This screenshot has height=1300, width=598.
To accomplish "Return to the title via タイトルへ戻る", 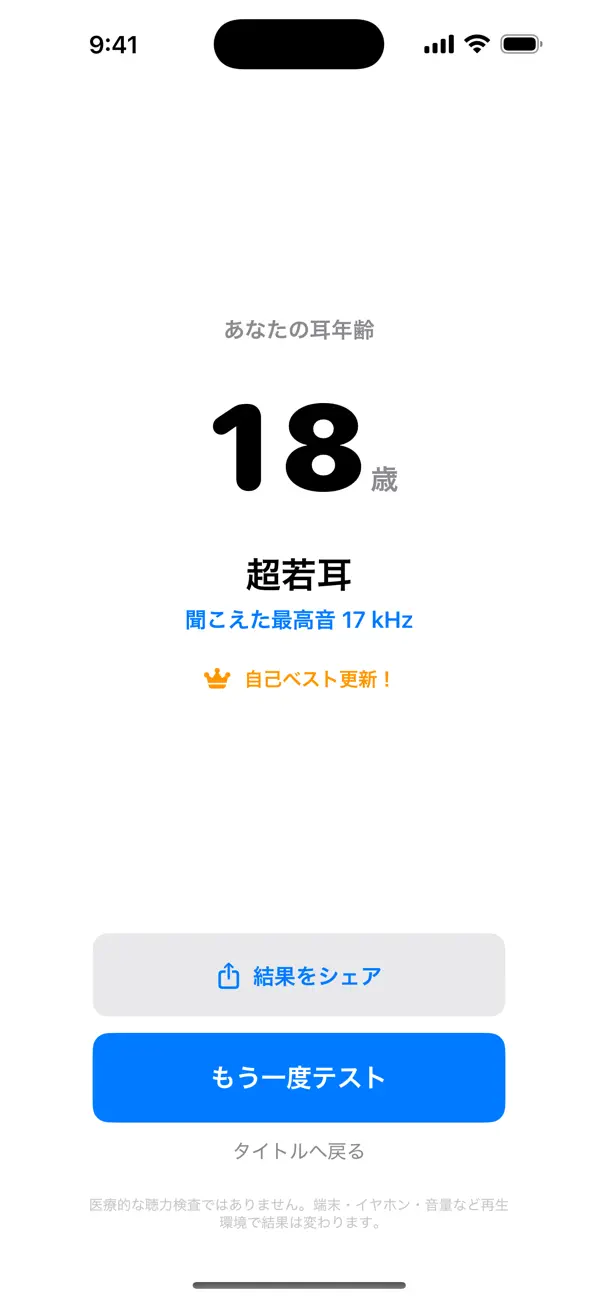I will tap(299, 1151).
